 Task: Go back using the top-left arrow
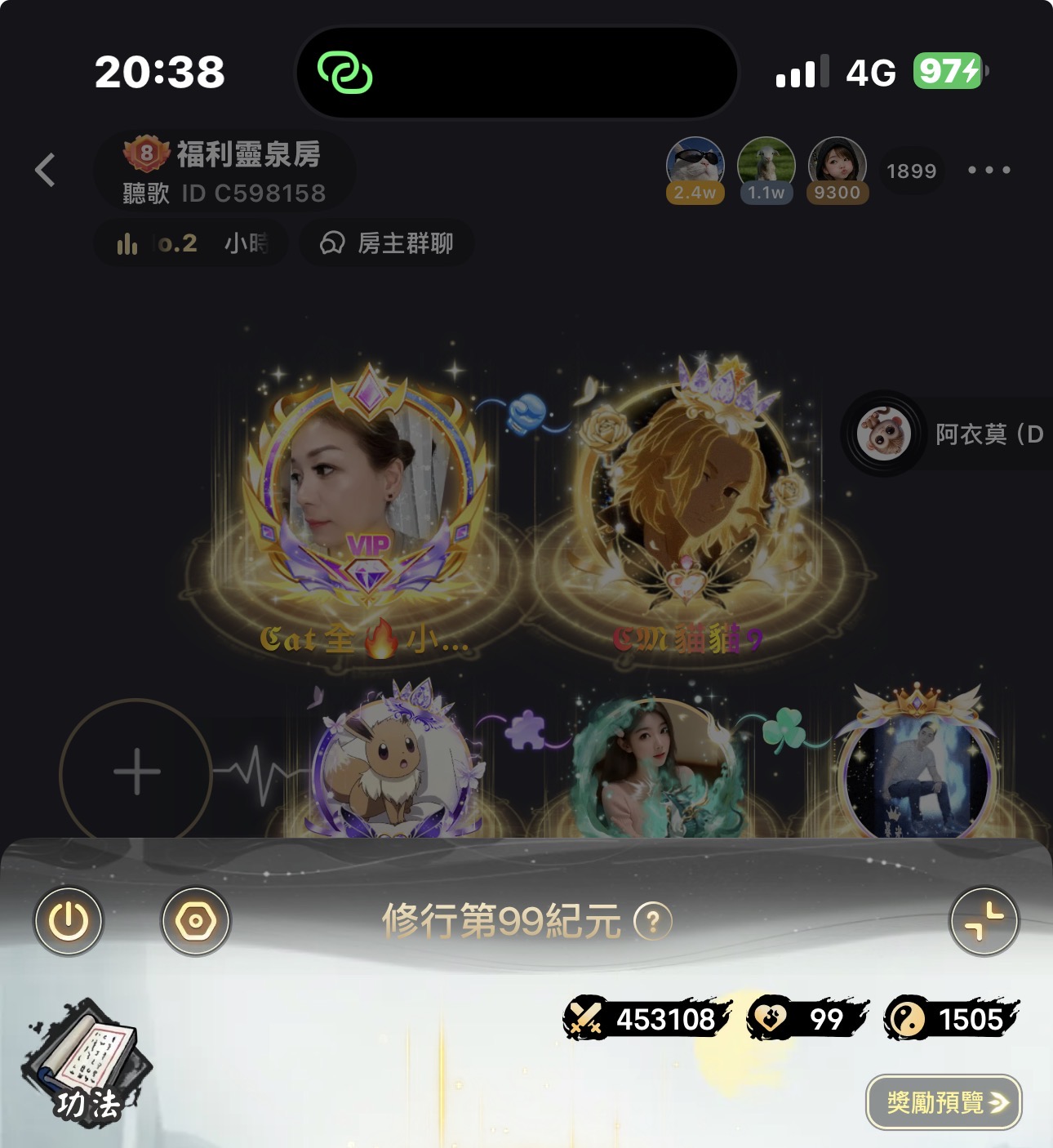click(x=46, y=170)
